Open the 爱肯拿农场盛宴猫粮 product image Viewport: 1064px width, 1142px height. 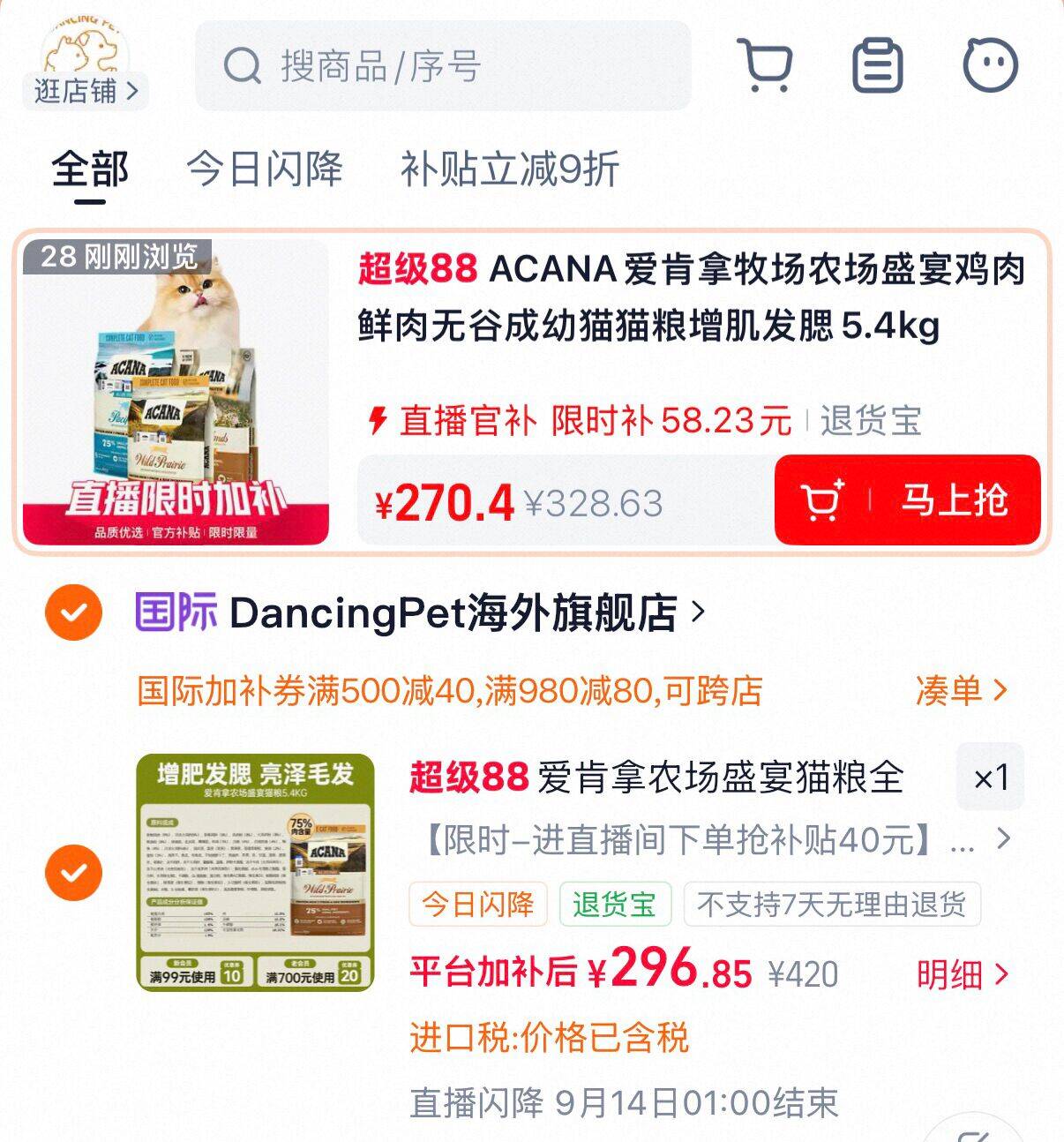click(255, 872)
